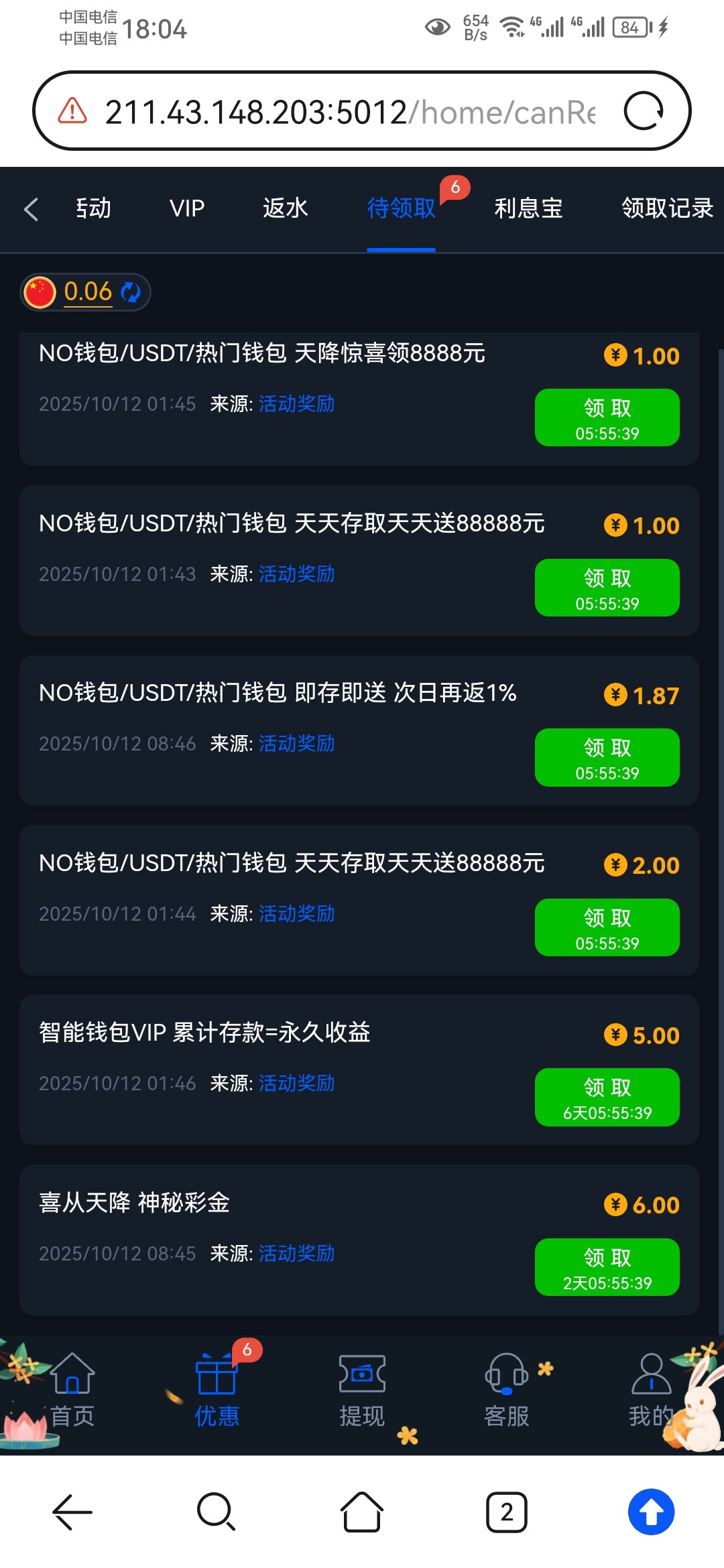The height and width of the screenshot is (1568, 724).
Task: Claim the 天降惊喜领8888元 reward
Action: click(607, 417)
